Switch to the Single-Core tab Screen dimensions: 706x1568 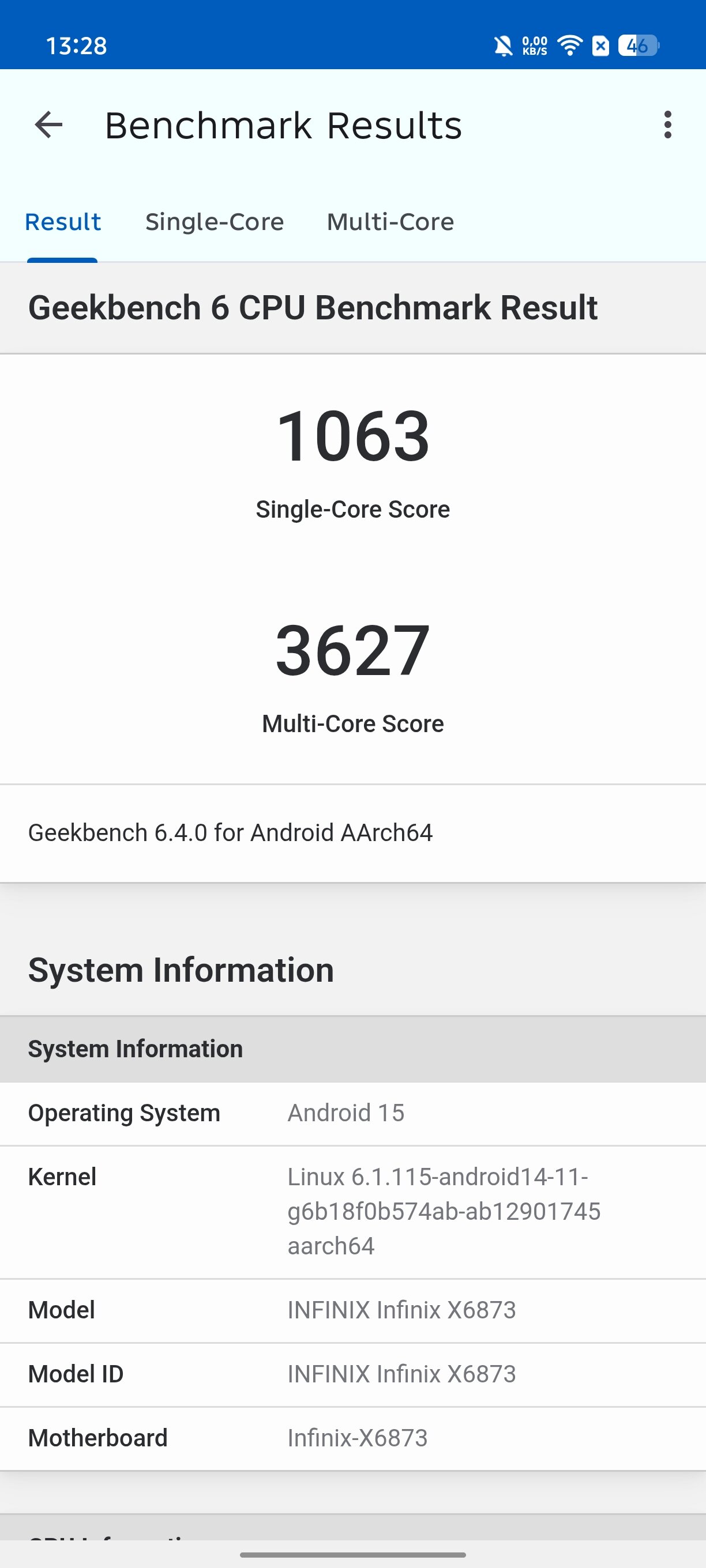(x=215, y=222)
